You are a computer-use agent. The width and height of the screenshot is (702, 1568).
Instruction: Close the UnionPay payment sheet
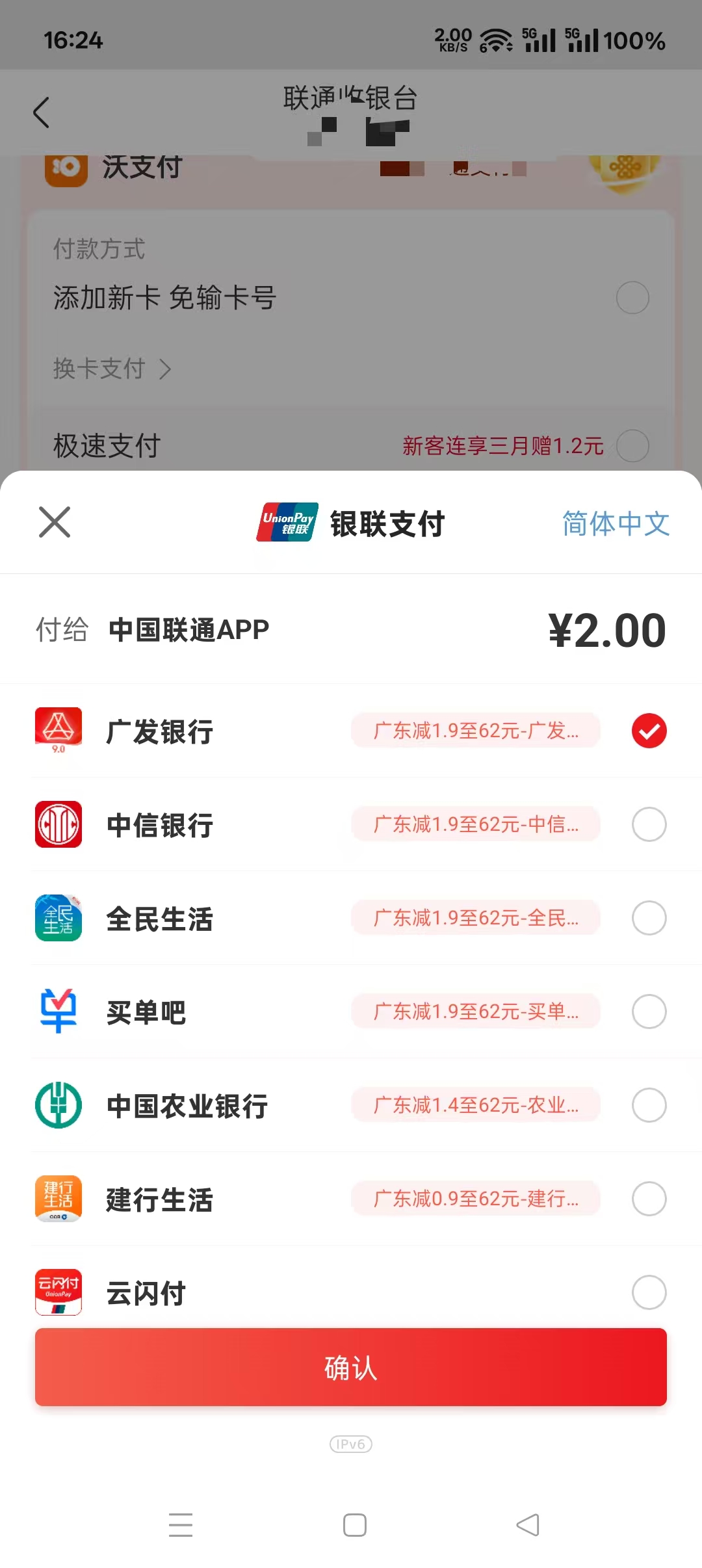pos(55,523)
